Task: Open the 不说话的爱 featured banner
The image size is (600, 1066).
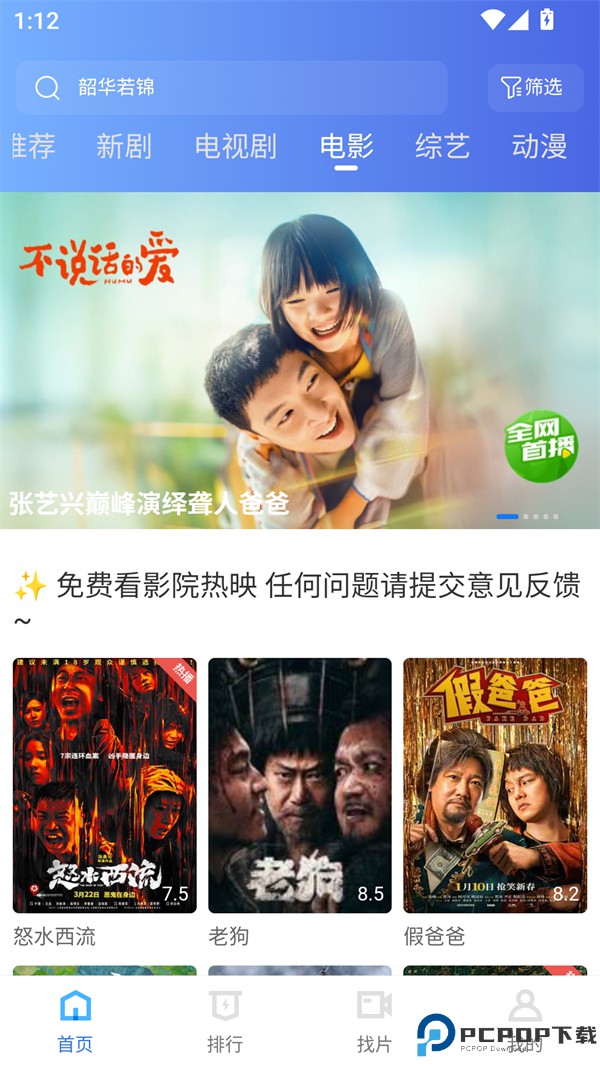Action: click(x=300, y=360)
